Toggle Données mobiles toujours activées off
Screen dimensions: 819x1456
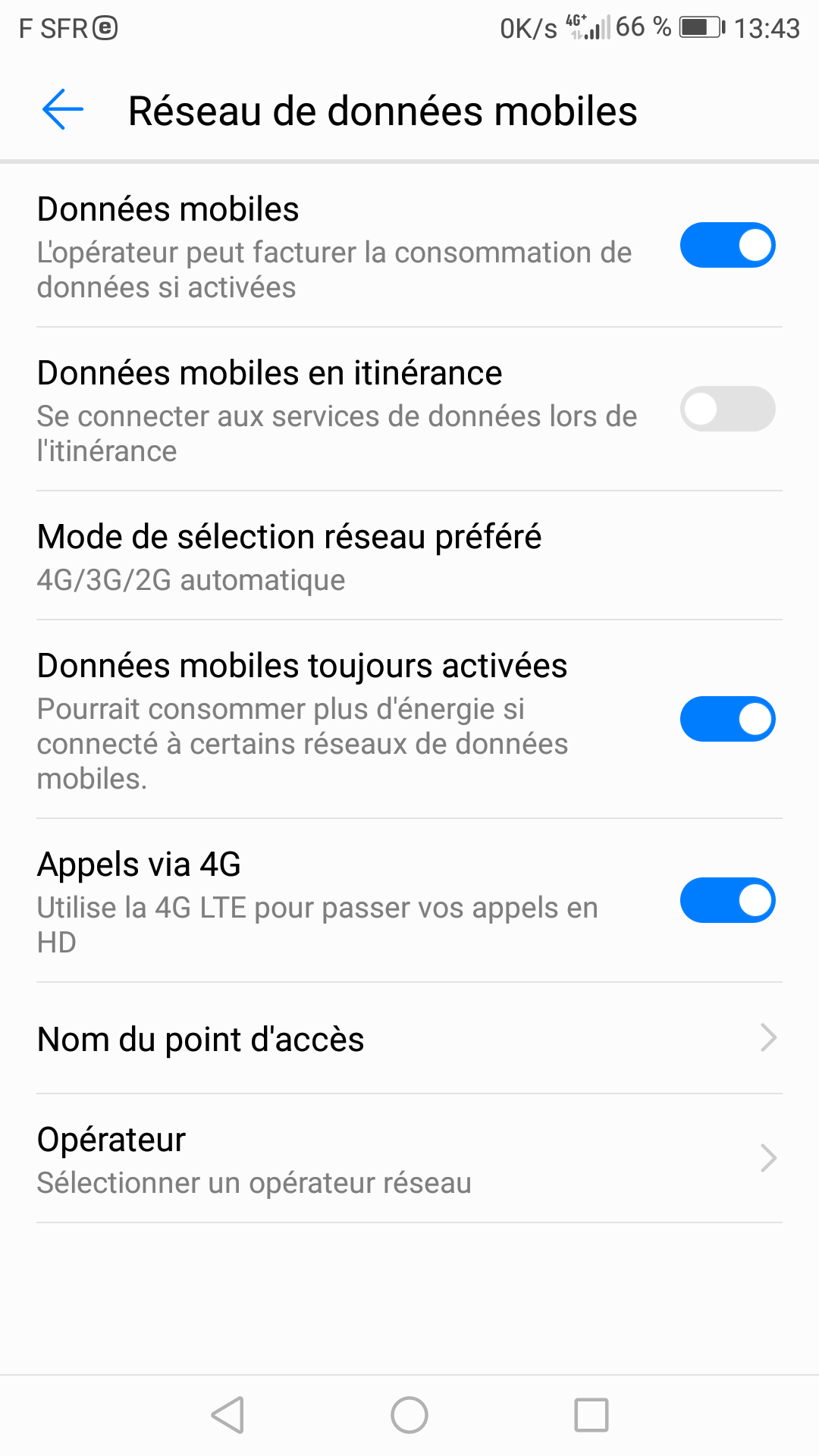tap(726, 718)
